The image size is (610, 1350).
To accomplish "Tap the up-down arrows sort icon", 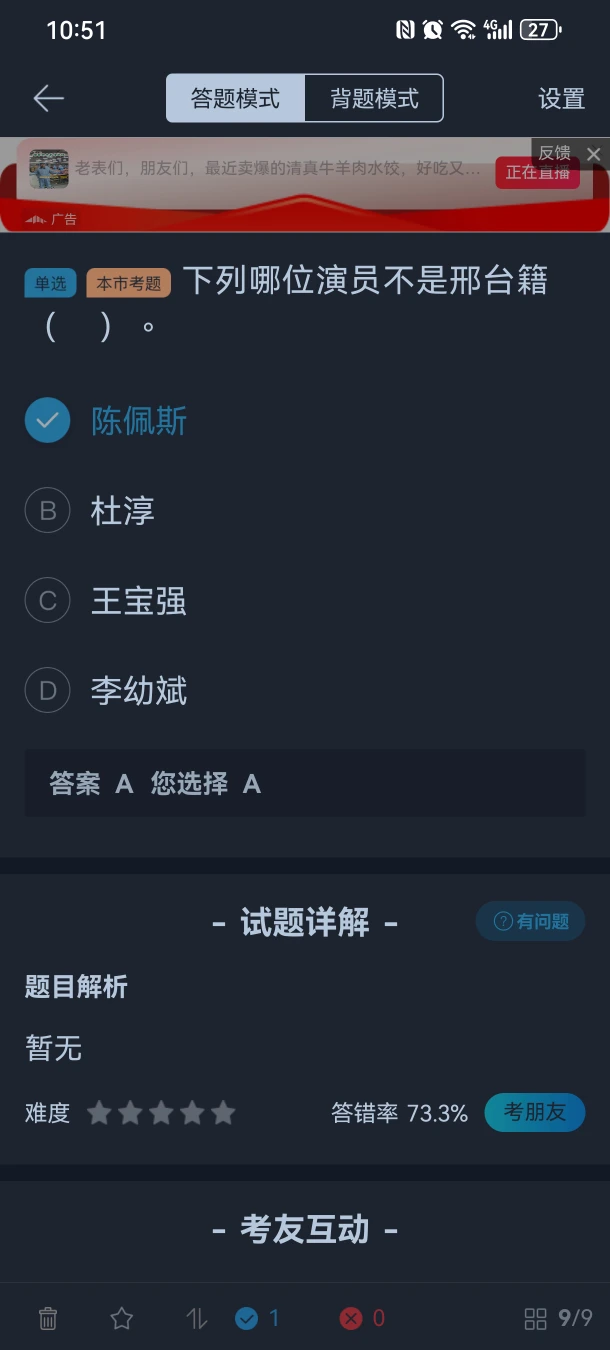I will 197,1319.
